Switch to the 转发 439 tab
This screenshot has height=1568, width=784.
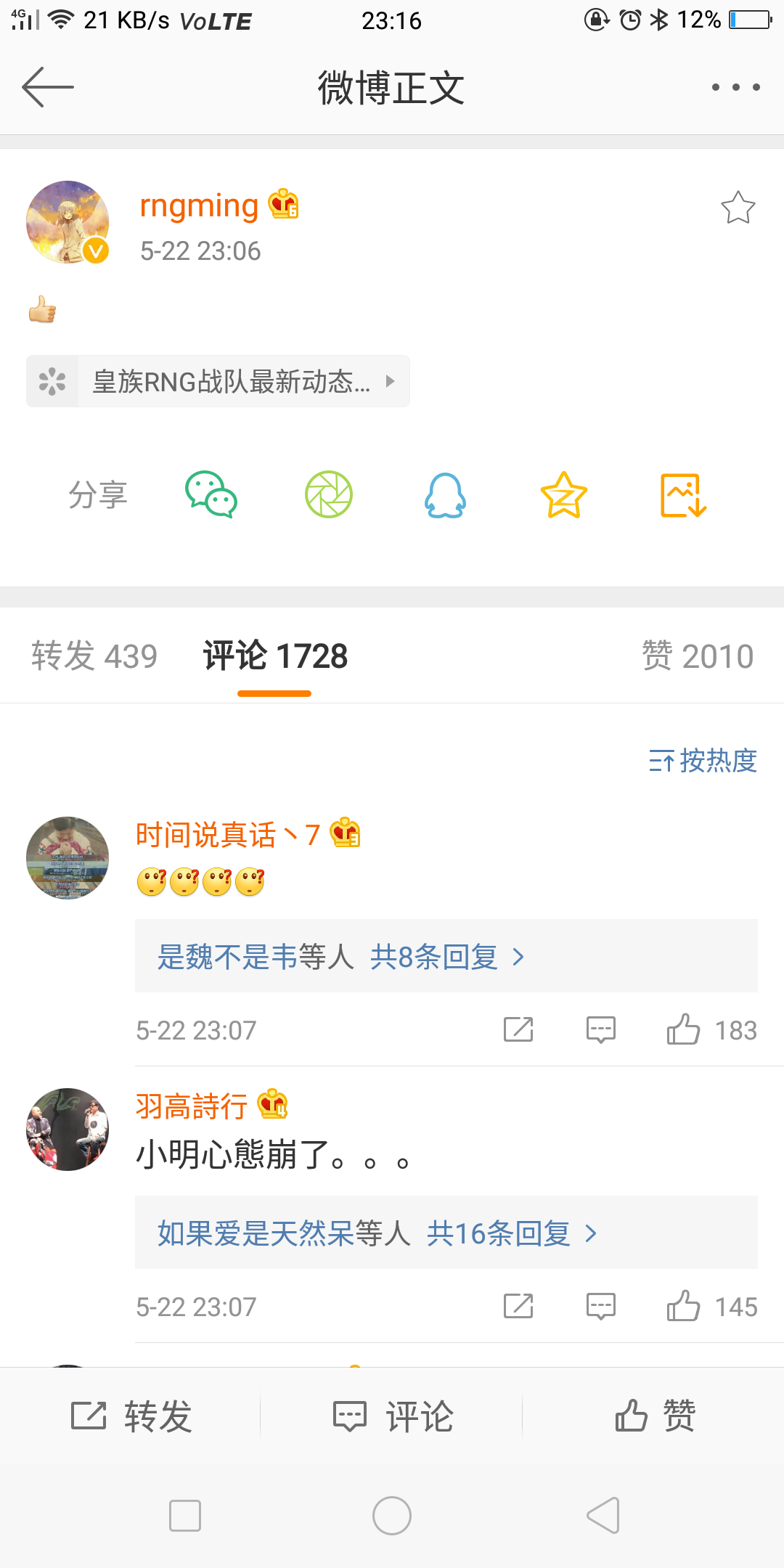tap(94, 656)
